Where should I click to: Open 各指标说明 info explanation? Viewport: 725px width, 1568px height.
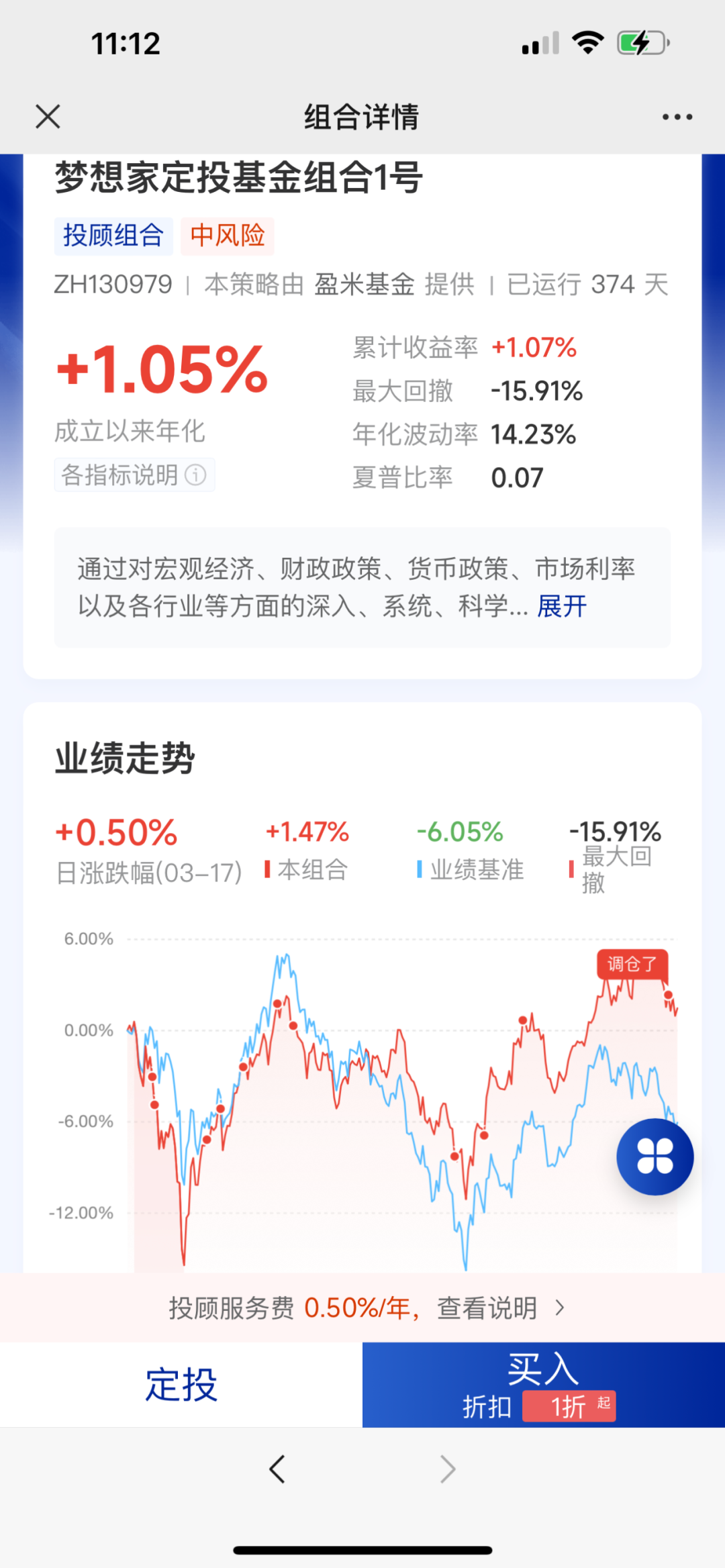point(134,475)
